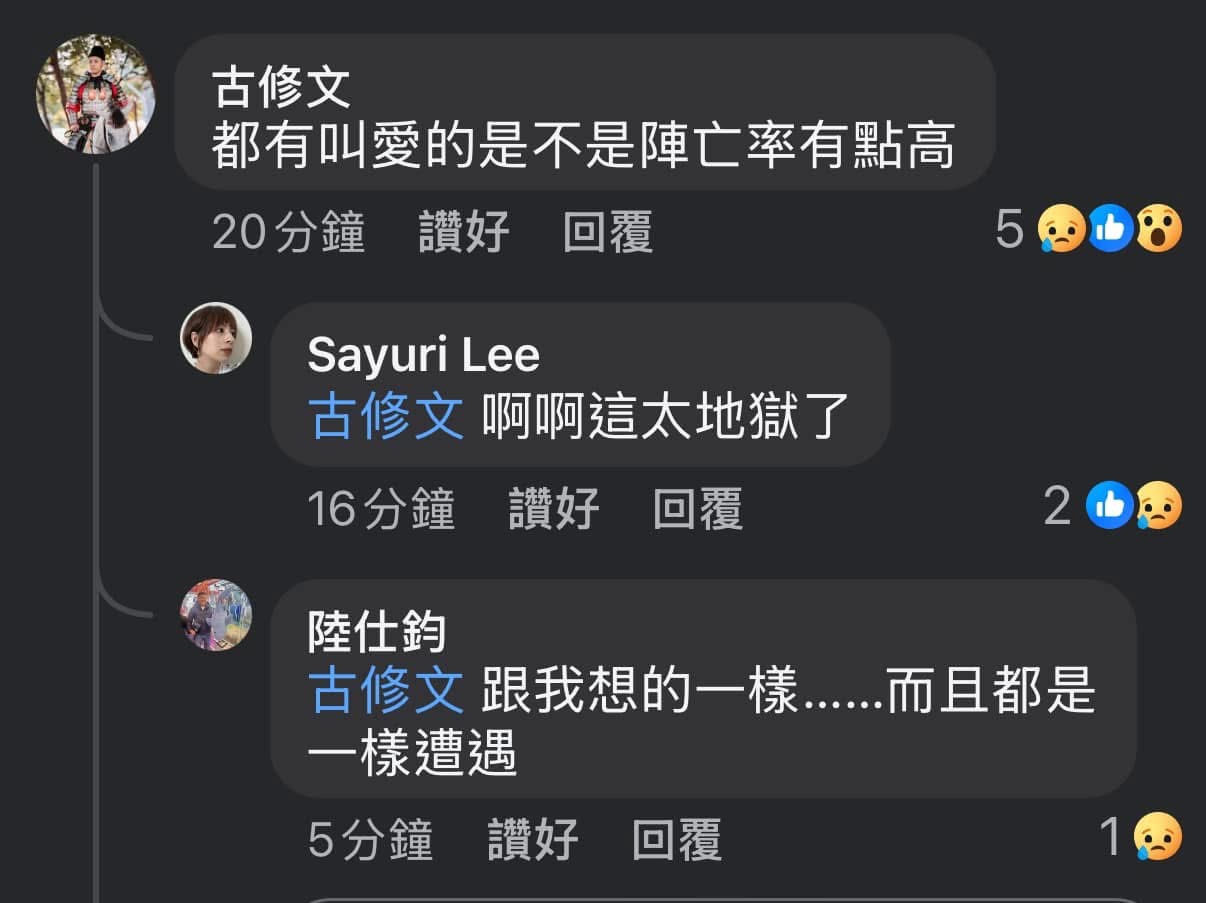Open Sayuri Lee's profile name
The width and height of the screenshot is (1206, 903).
click(x=423, y=354)
